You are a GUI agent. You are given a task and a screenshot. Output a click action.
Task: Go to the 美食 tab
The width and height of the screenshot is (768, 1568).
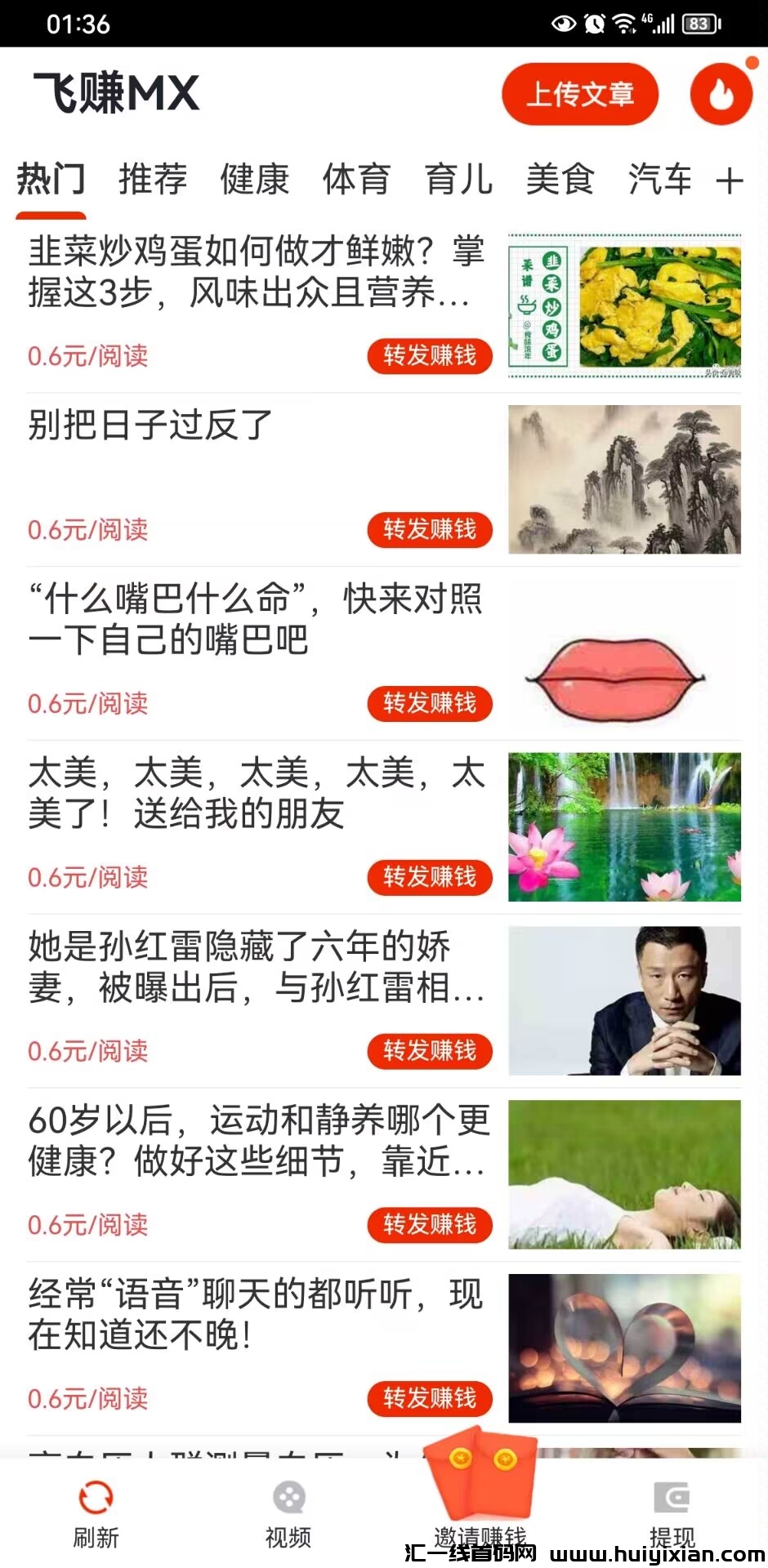tap(560, 179)
